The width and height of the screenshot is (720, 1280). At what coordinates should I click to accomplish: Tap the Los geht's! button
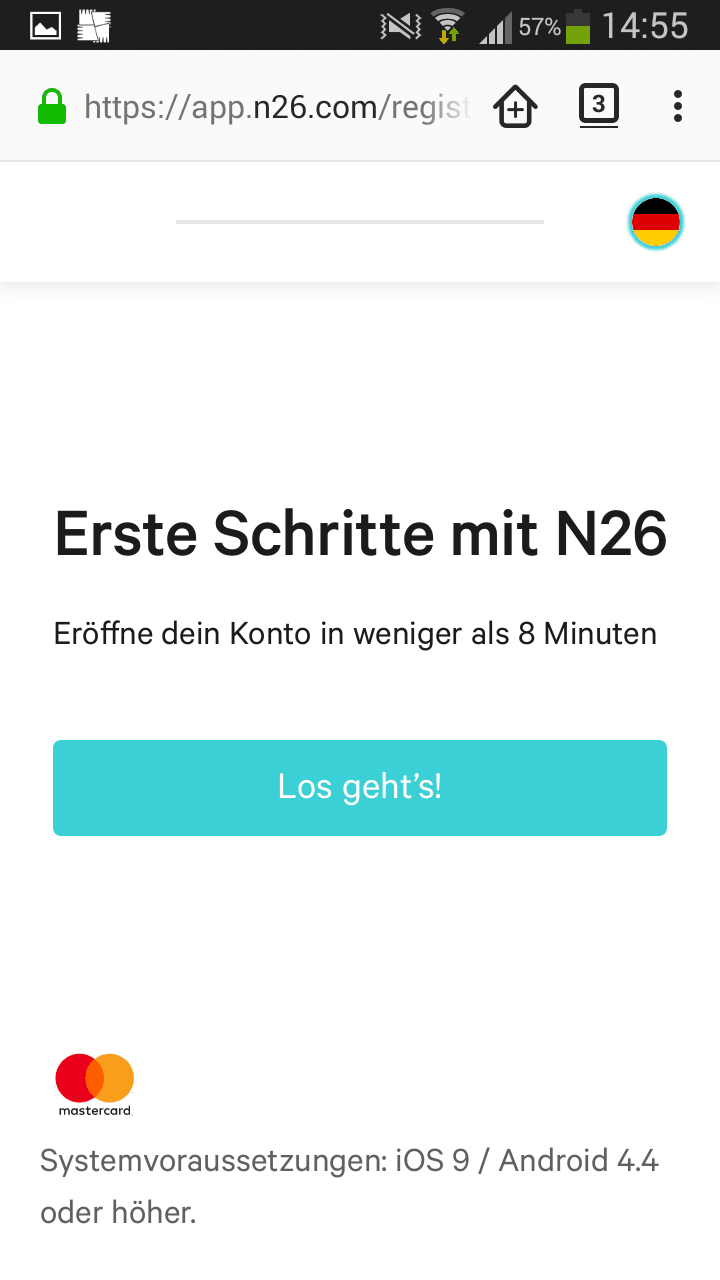360,787
